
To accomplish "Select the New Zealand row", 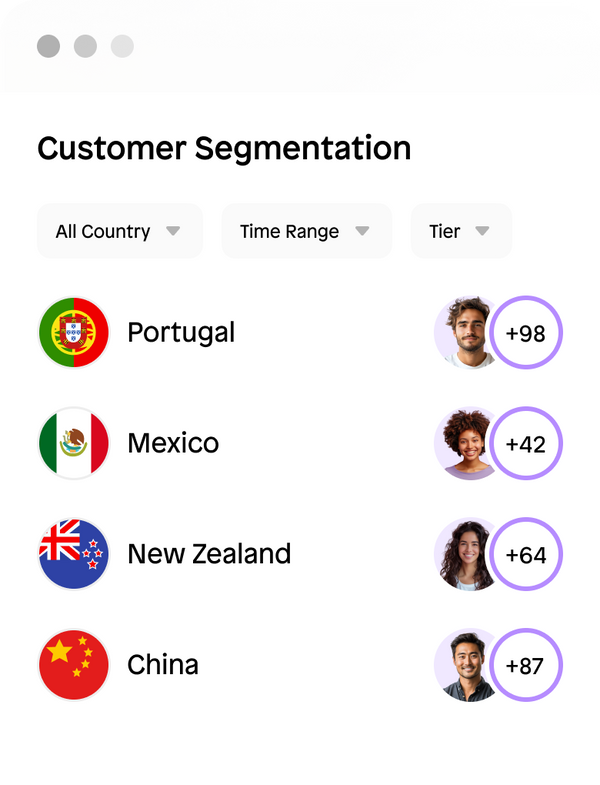I will tap(208, 554).
